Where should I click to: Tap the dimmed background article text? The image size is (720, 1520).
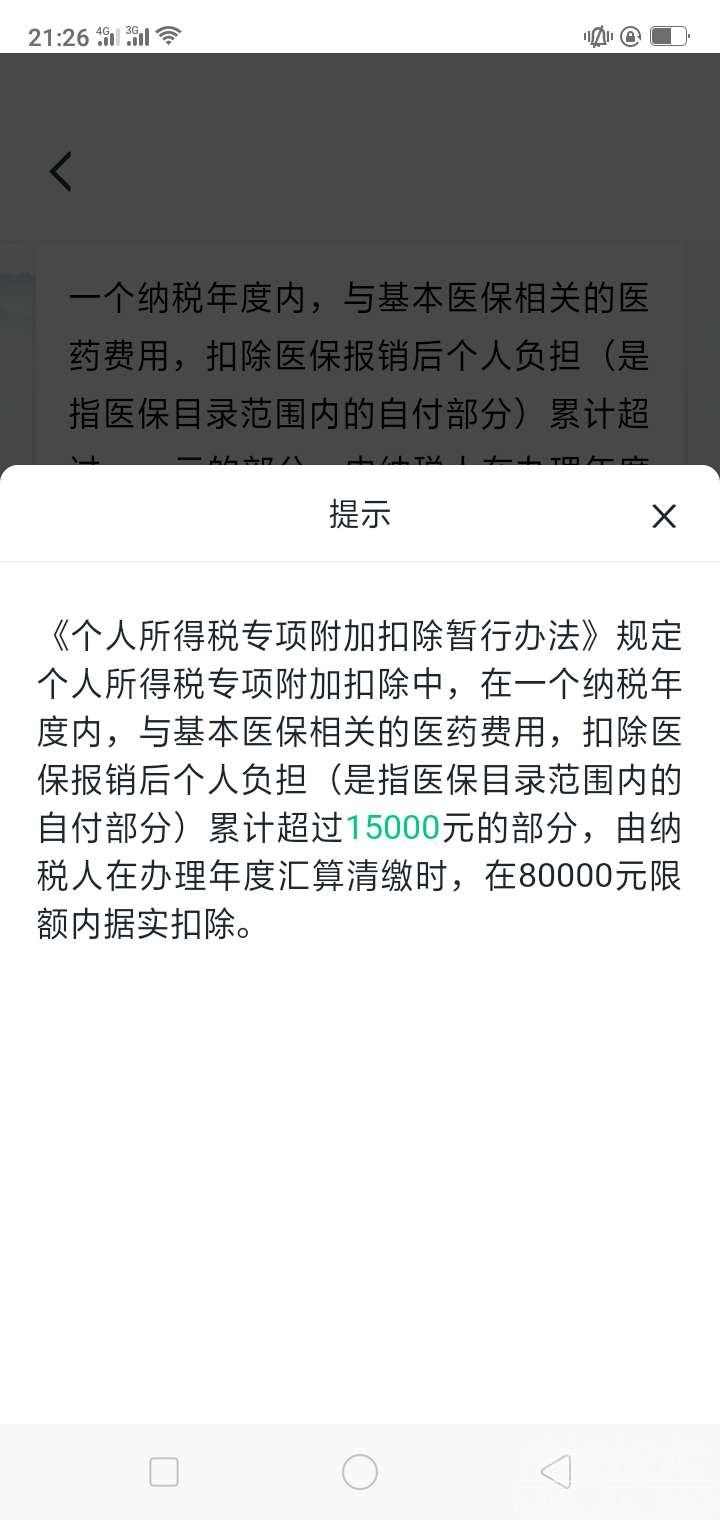(x=360, y=350)
